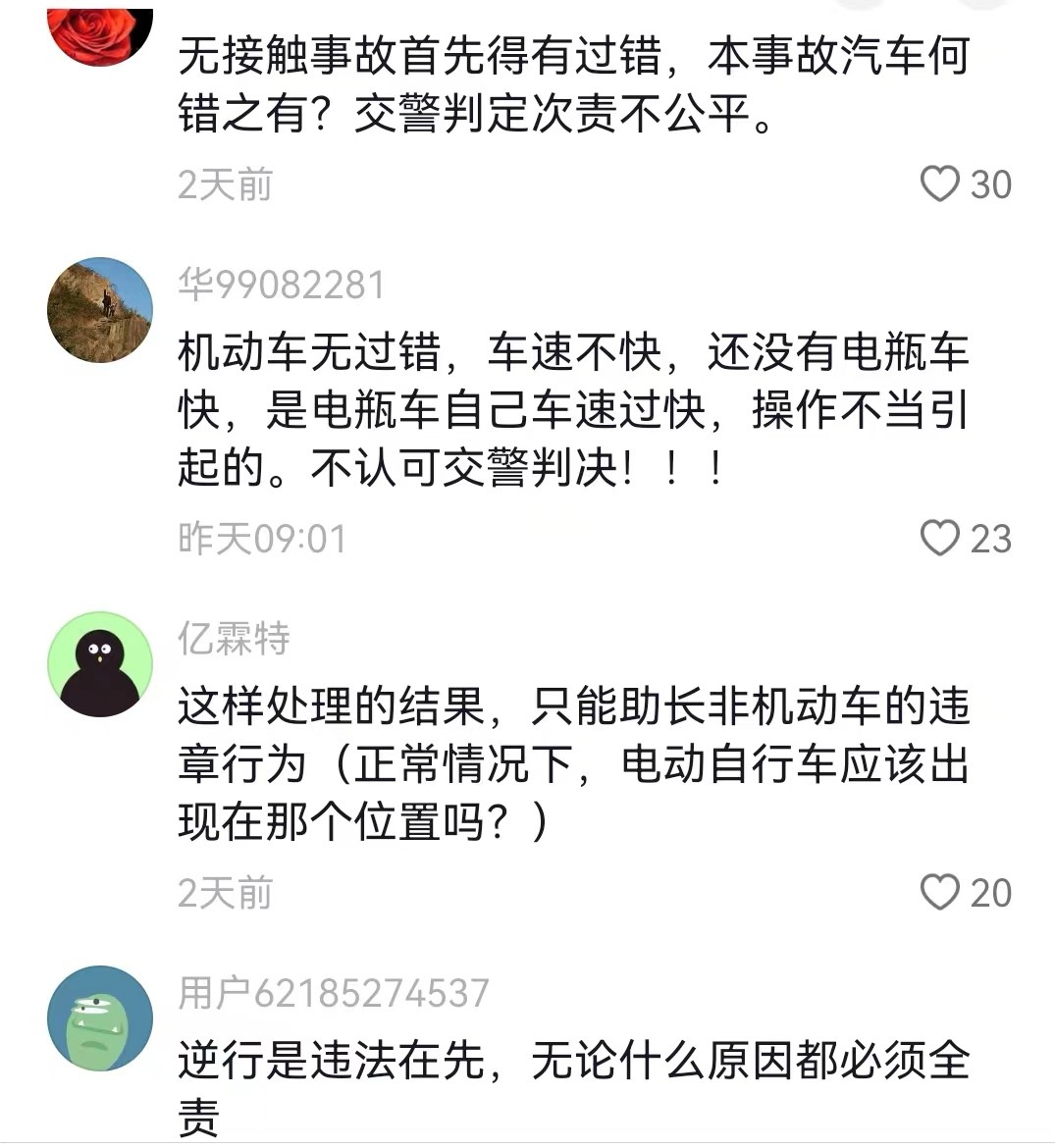The height and width of the screenshot is (1148, 1055).
Task: Like 华99082281's comment
Action: (939, 539)
